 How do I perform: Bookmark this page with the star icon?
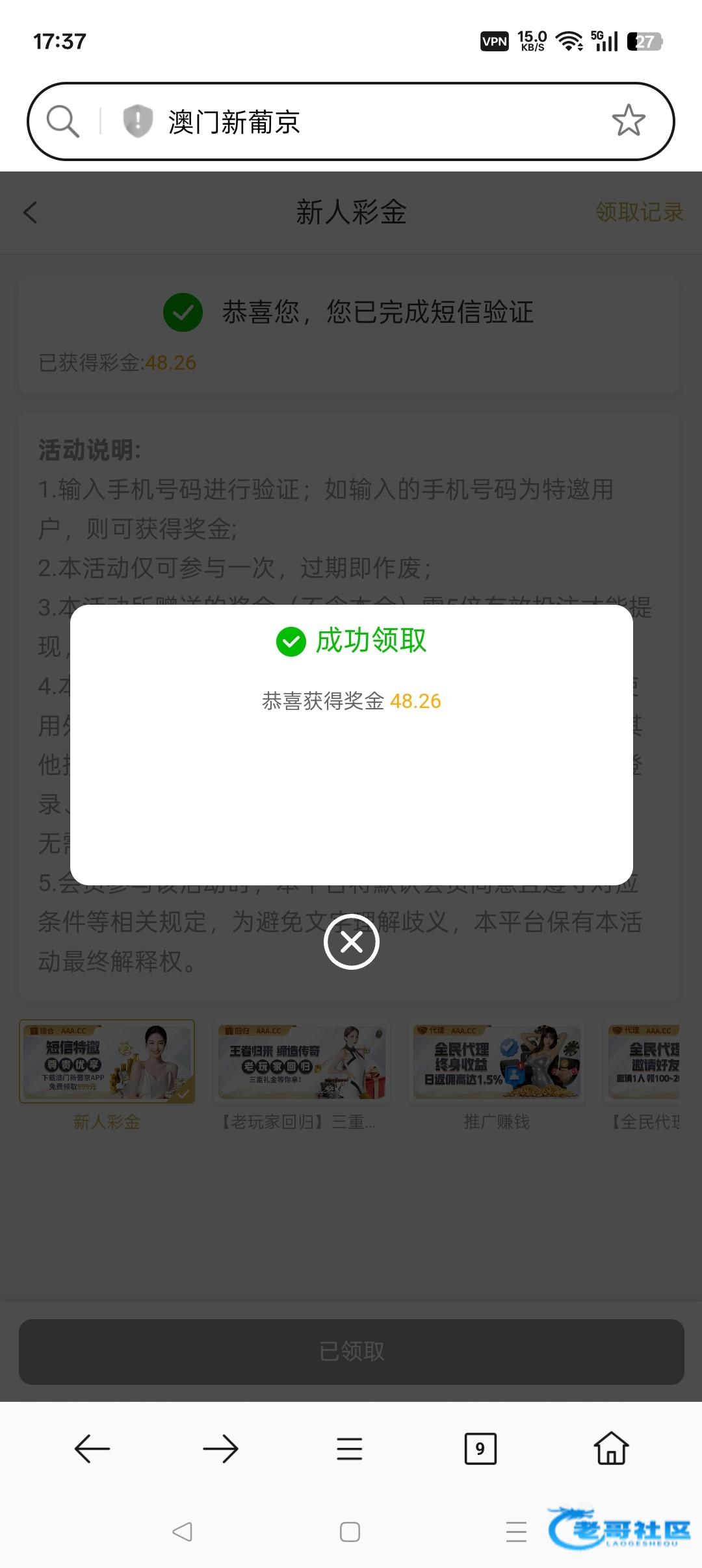pos(628,121)
